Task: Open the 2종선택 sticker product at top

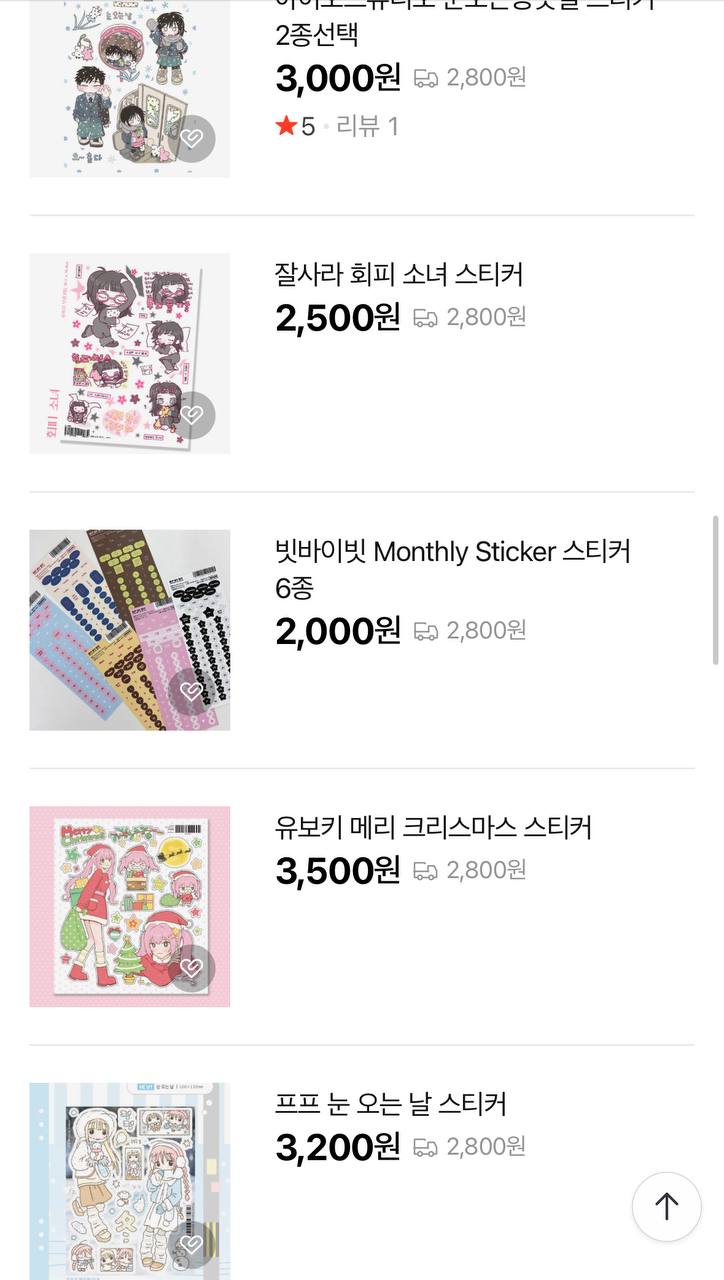Action: (316, 34)
